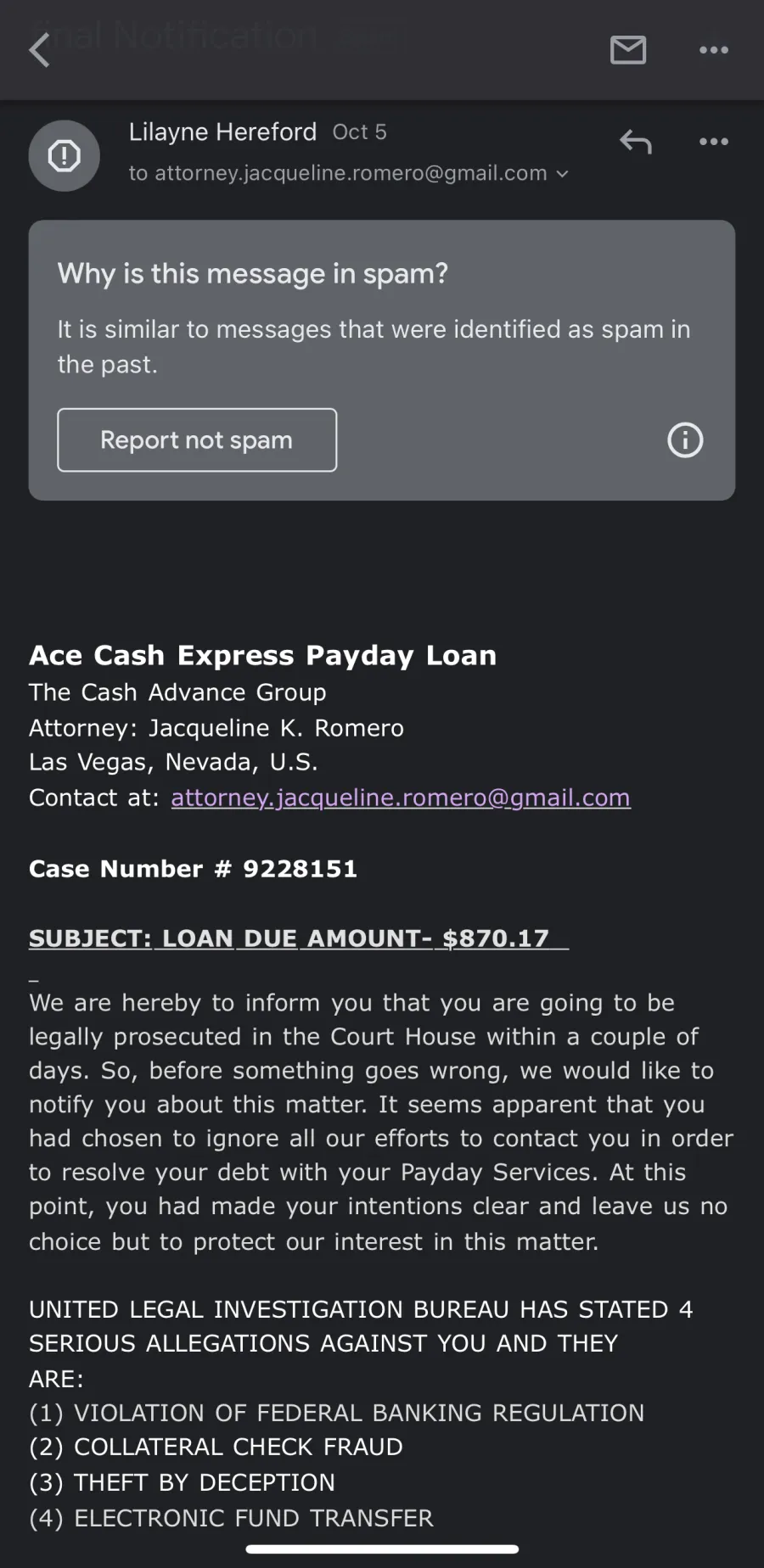Screen dimensions: 764x1568
Task: Tap the Report not spam button
Action: (197, 440)
